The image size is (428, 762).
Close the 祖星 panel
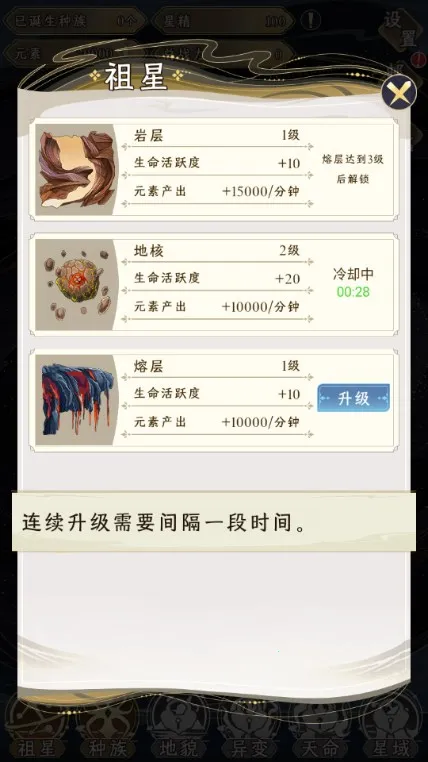click(398, 92)
